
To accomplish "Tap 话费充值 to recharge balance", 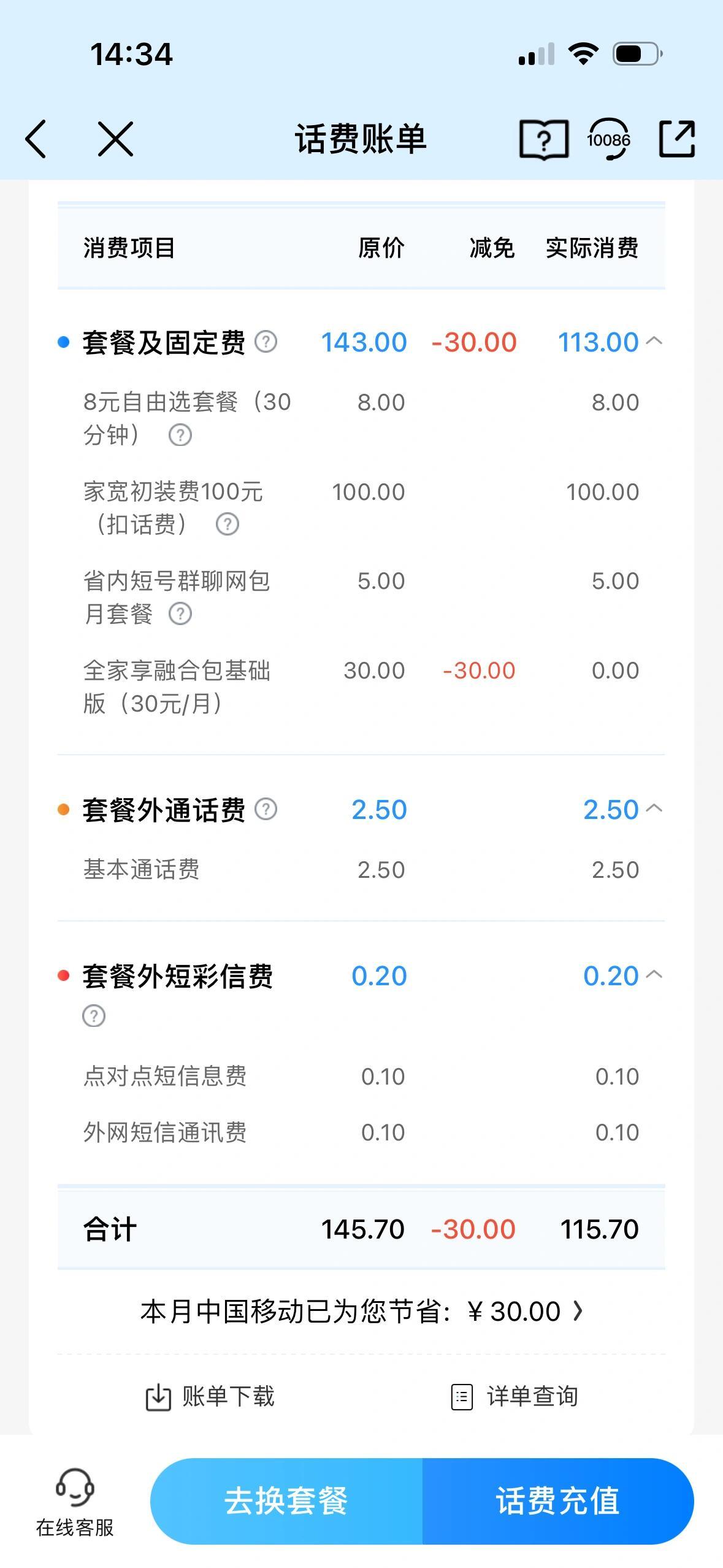I will (x=557, y=1501).
